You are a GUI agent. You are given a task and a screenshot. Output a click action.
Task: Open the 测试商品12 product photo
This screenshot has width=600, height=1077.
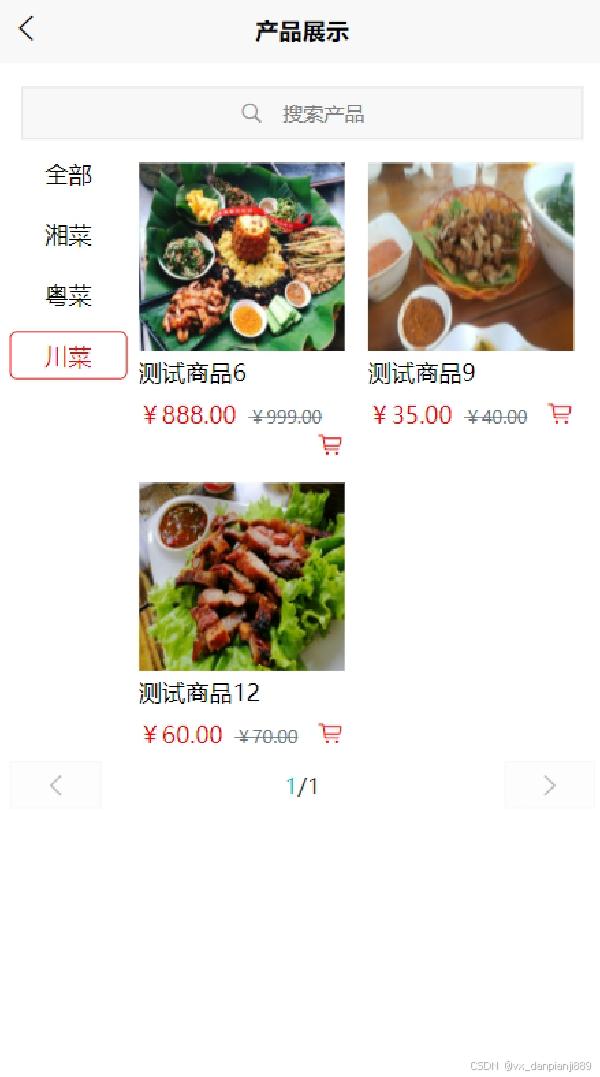click(x=242, y=577)
